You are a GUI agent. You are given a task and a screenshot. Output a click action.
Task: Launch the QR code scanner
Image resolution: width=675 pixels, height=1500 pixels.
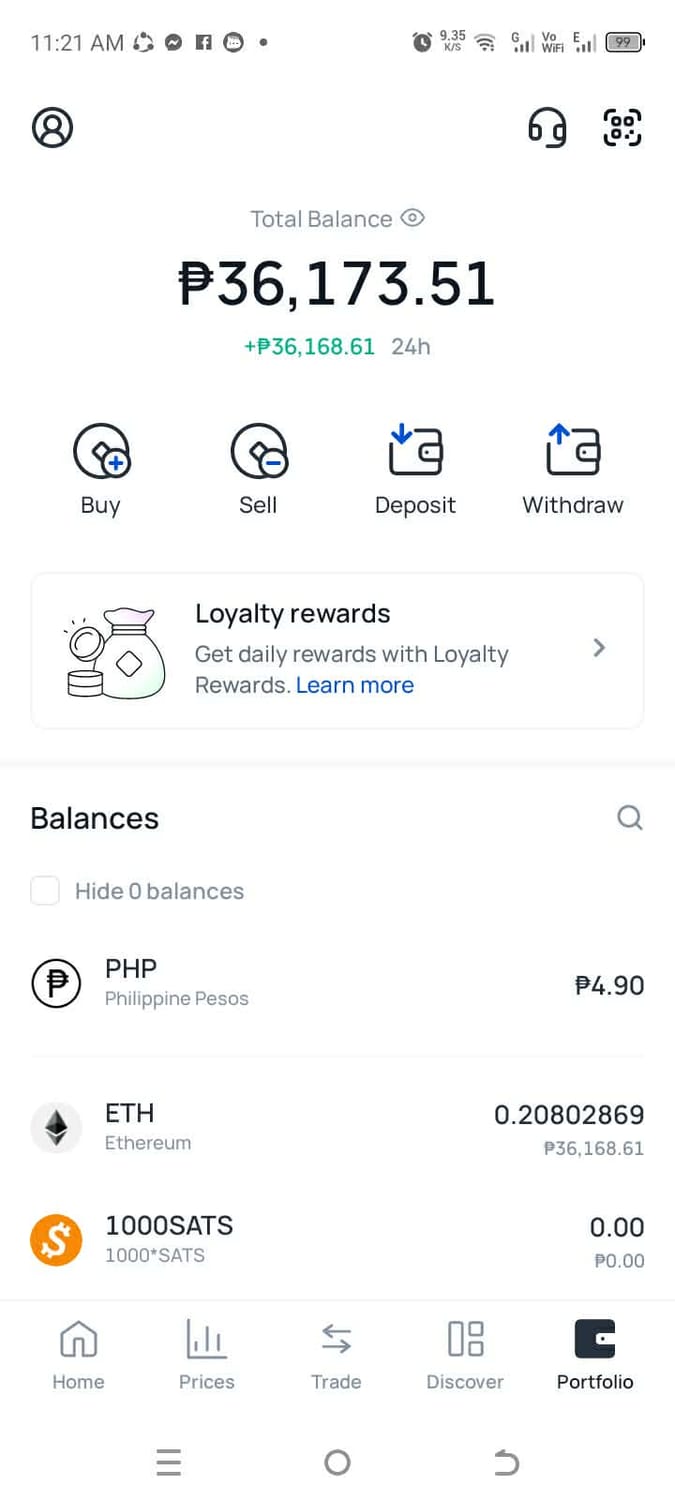pyautogui.click(x=622, y=128)
